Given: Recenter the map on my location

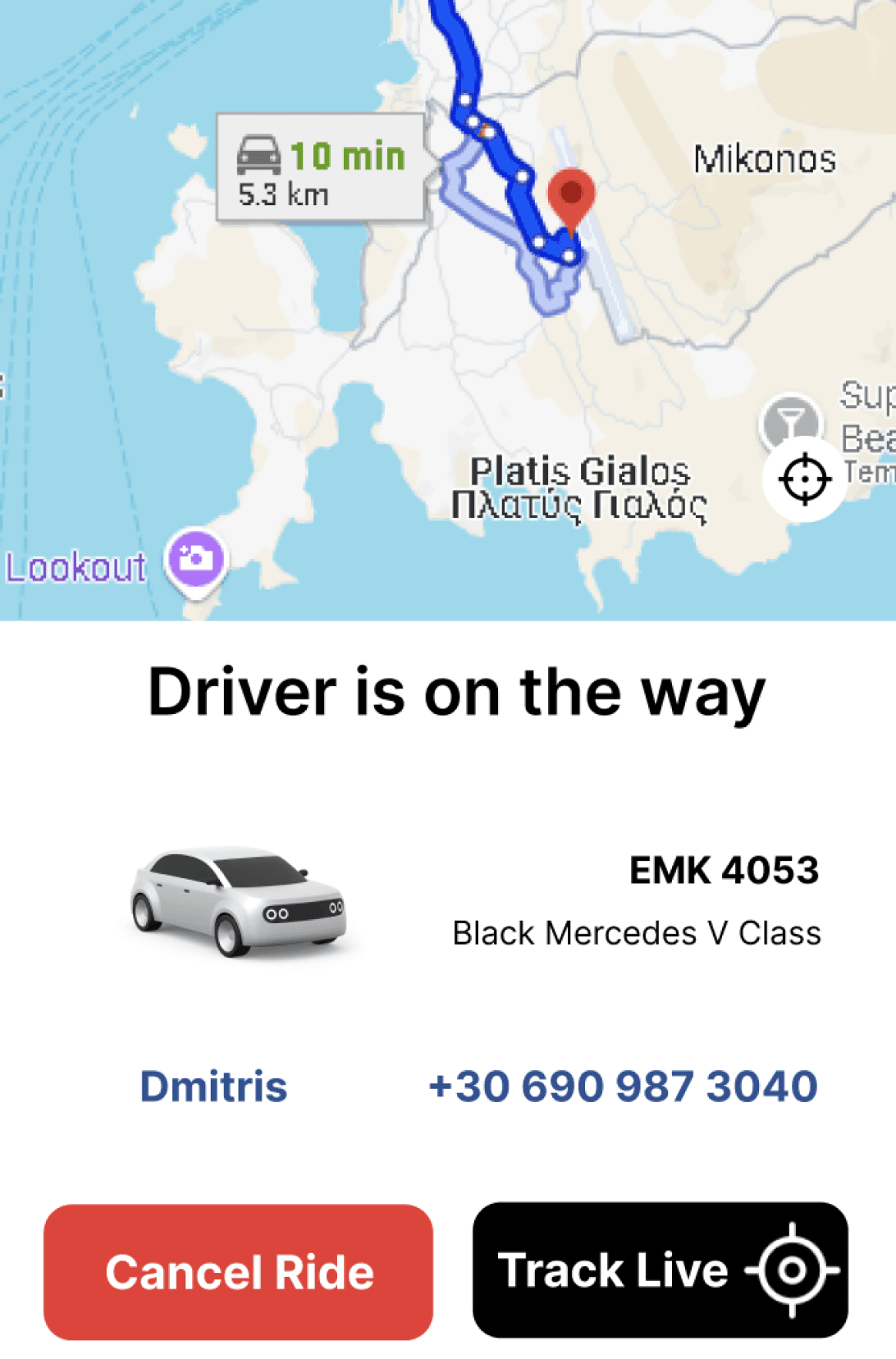Looking at the screenshot, I should (x=804, y=479).
